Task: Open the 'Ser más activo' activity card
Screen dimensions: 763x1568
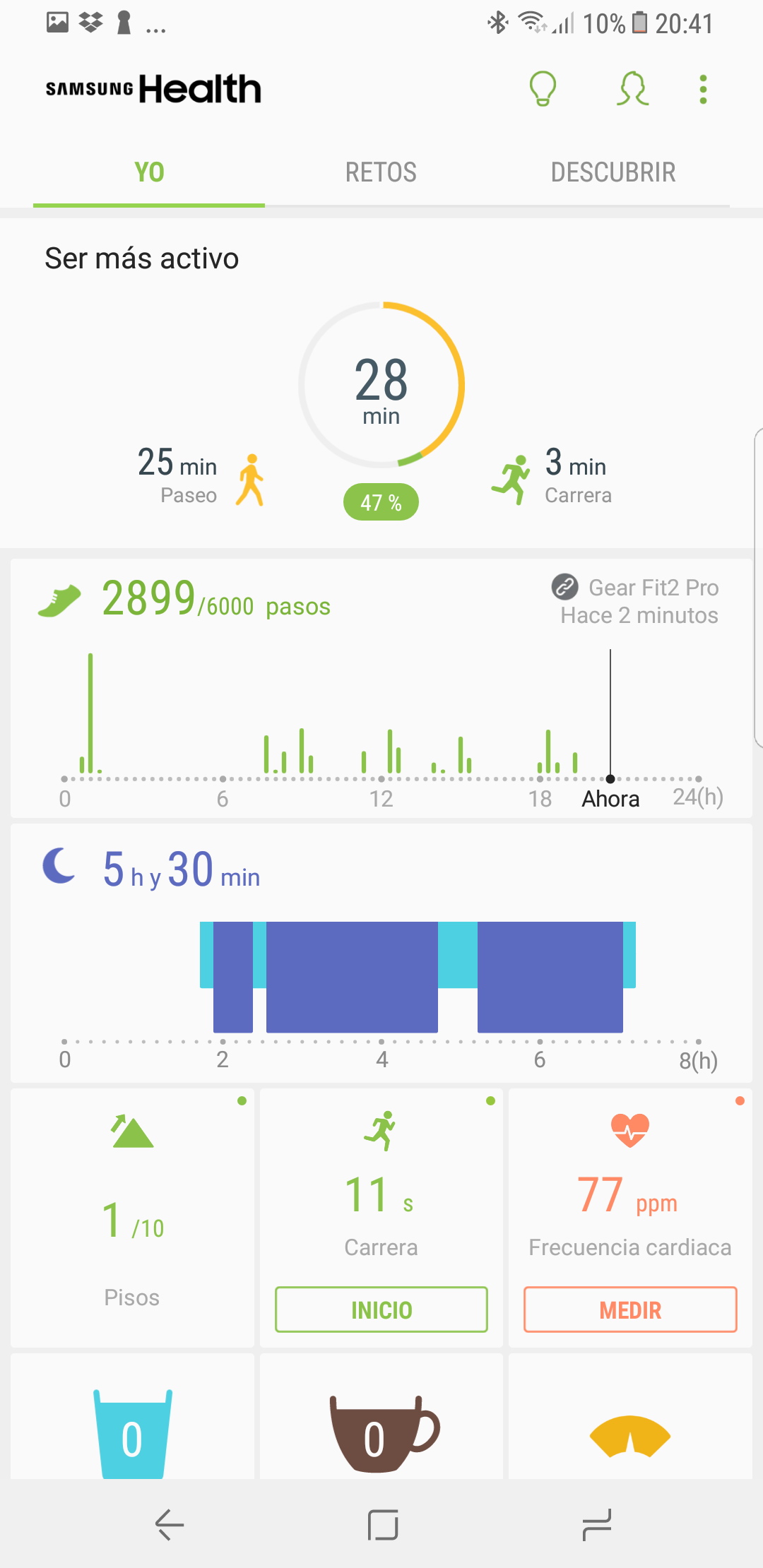Action: point(381,384)
